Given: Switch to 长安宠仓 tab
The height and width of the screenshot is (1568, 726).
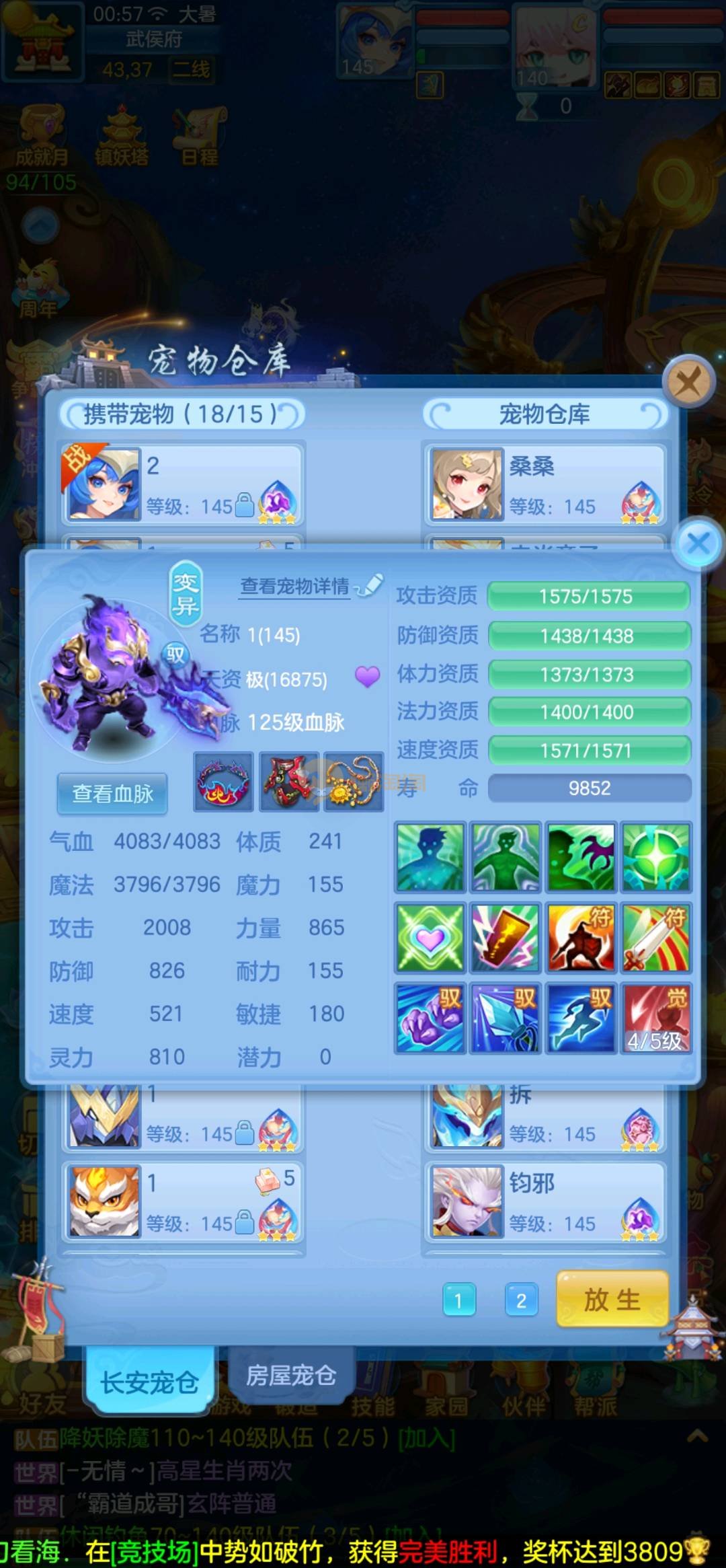Looking at the screenshot, I should click(x=149, y=1382).
